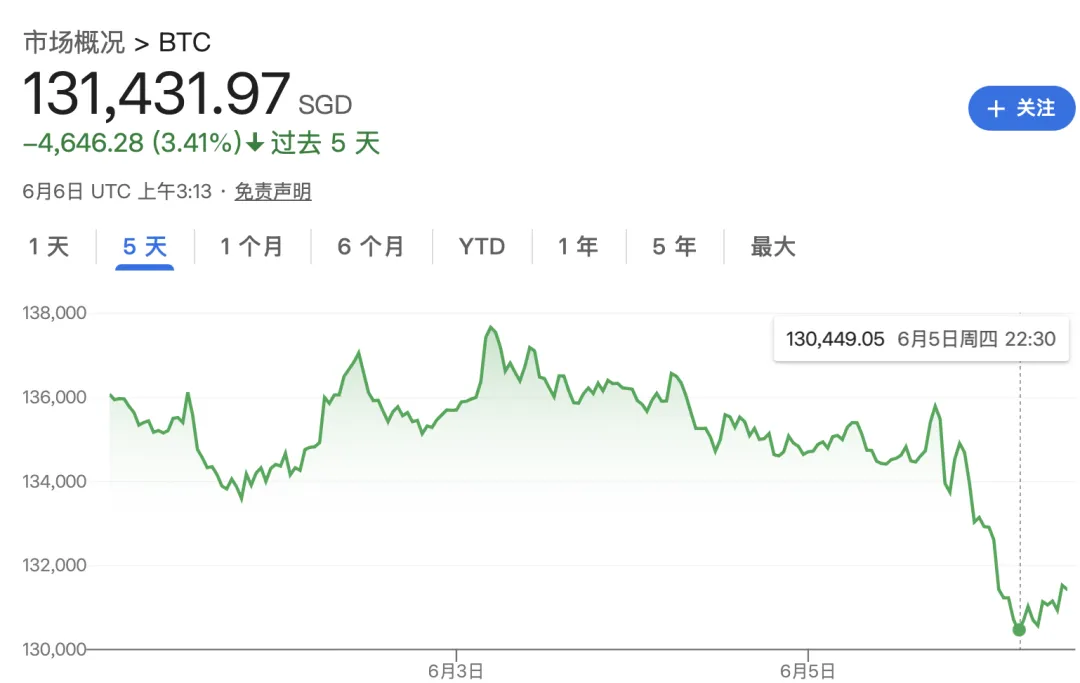Image resolution: width=1080 pixels, height=683 pixels.
Task: Switch to the 6 个月 range
Action: click(x=371, y=246)
